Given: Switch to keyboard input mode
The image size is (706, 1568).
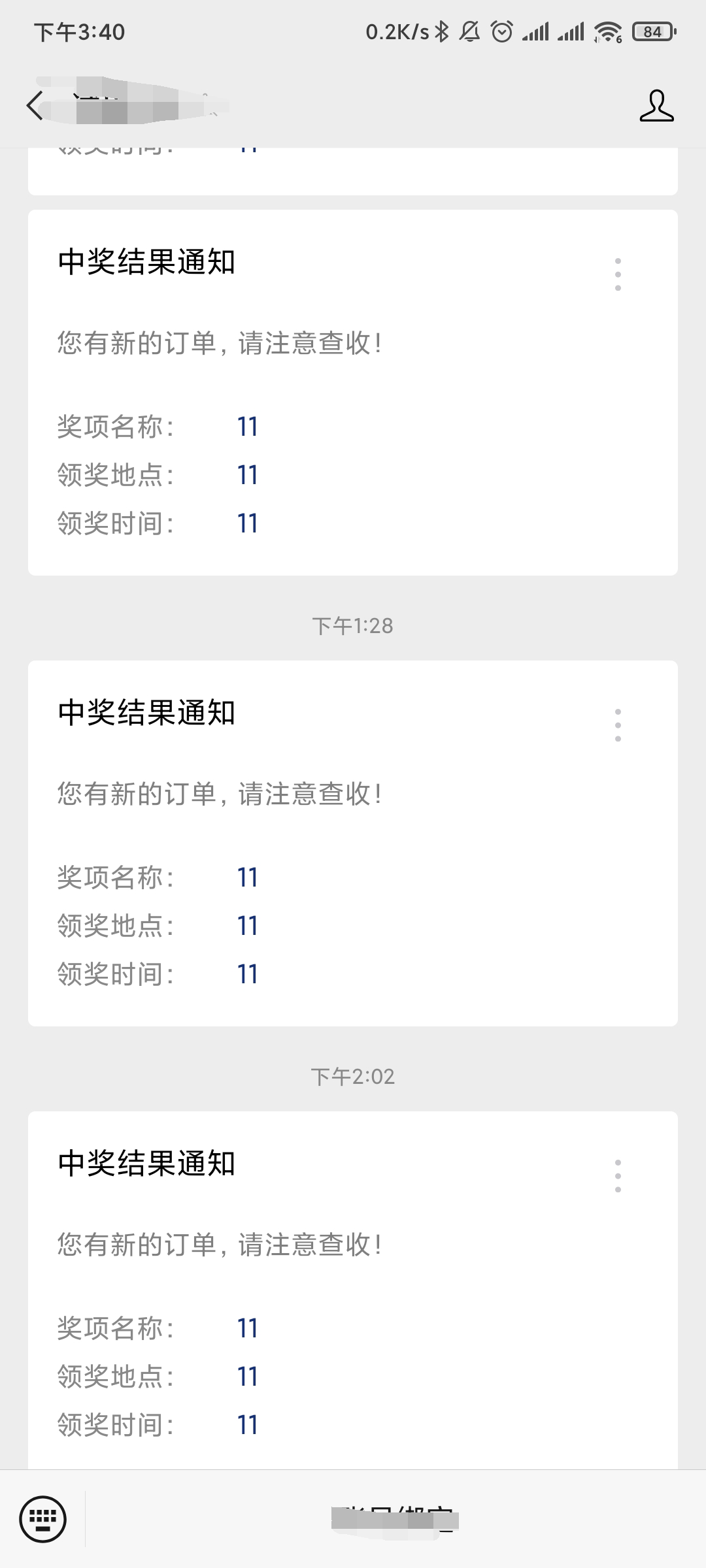Looking at the screenshot, I should (43, 1519).
